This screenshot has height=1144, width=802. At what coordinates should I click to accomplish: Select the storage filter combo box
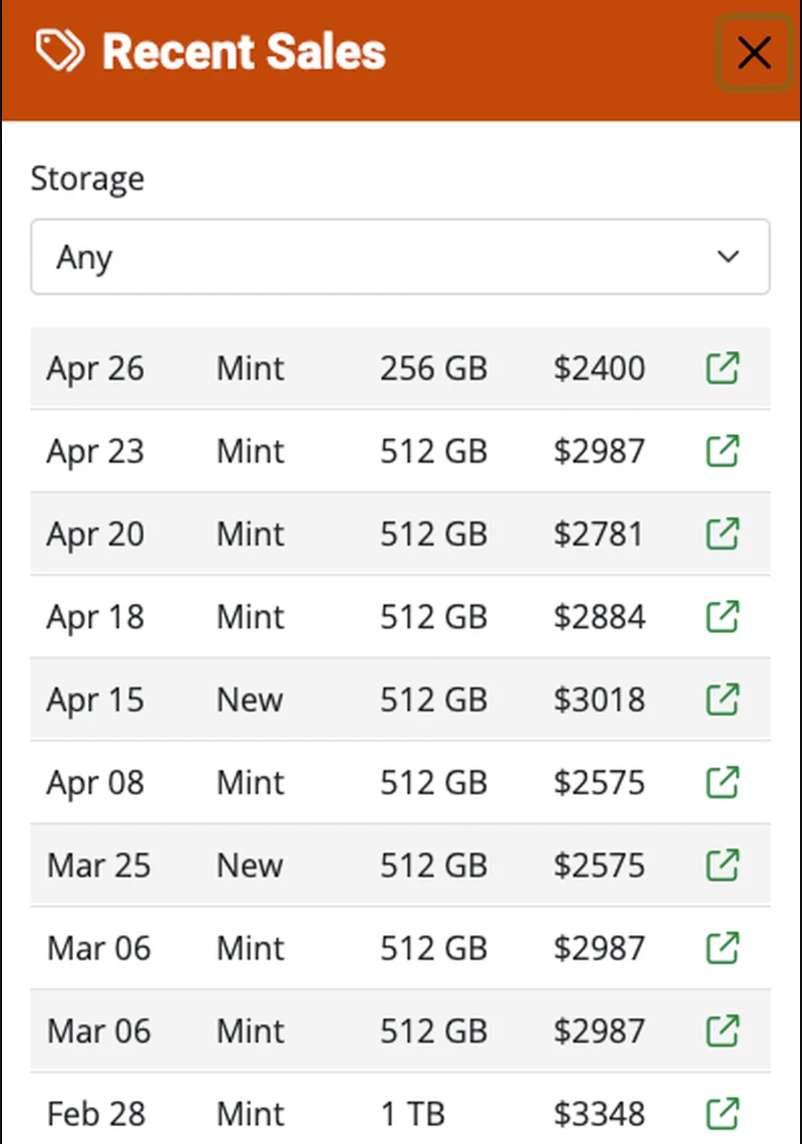point(400,256)
